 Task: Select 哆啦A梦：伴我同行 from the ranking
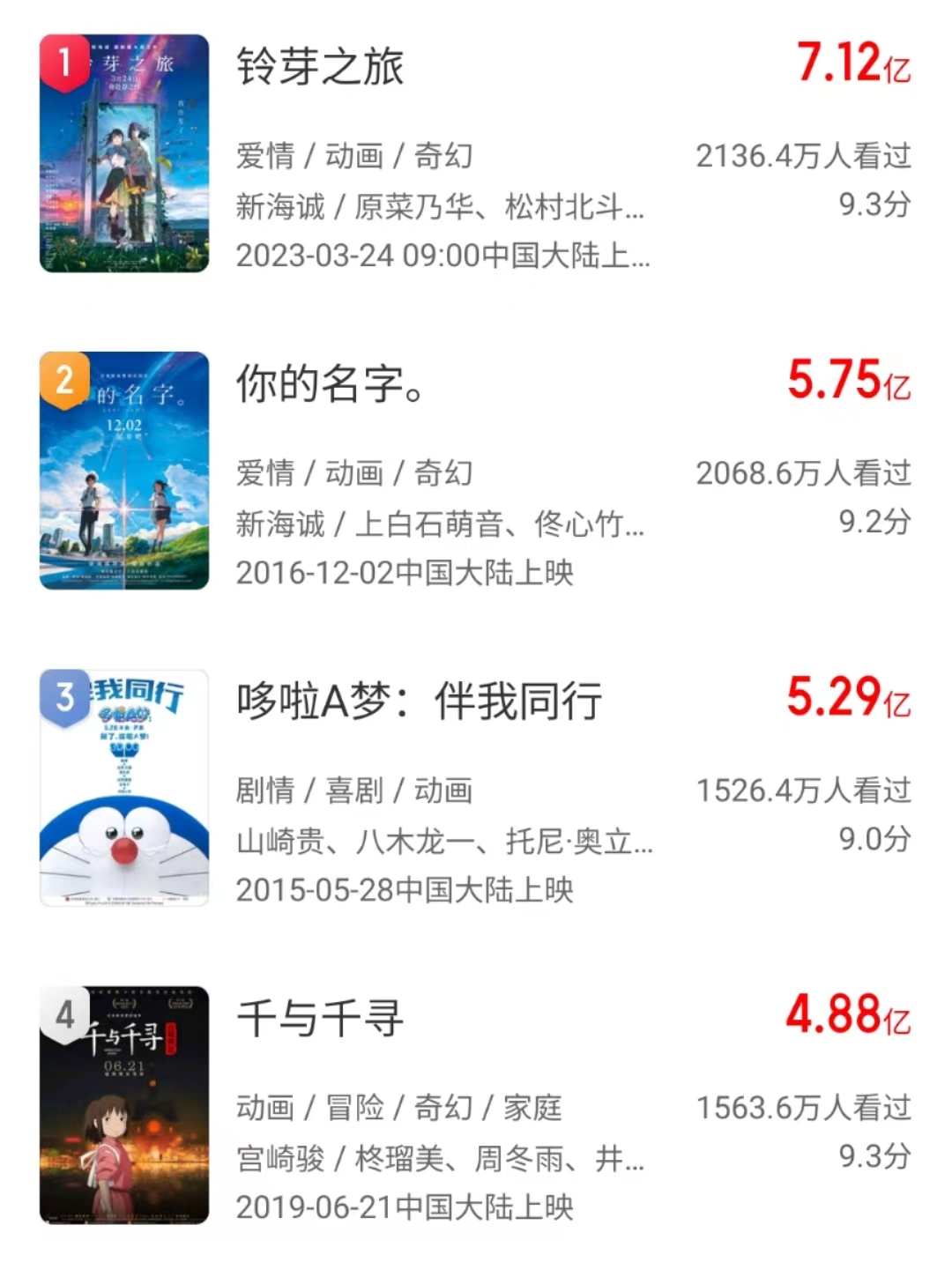pos(420,702)
